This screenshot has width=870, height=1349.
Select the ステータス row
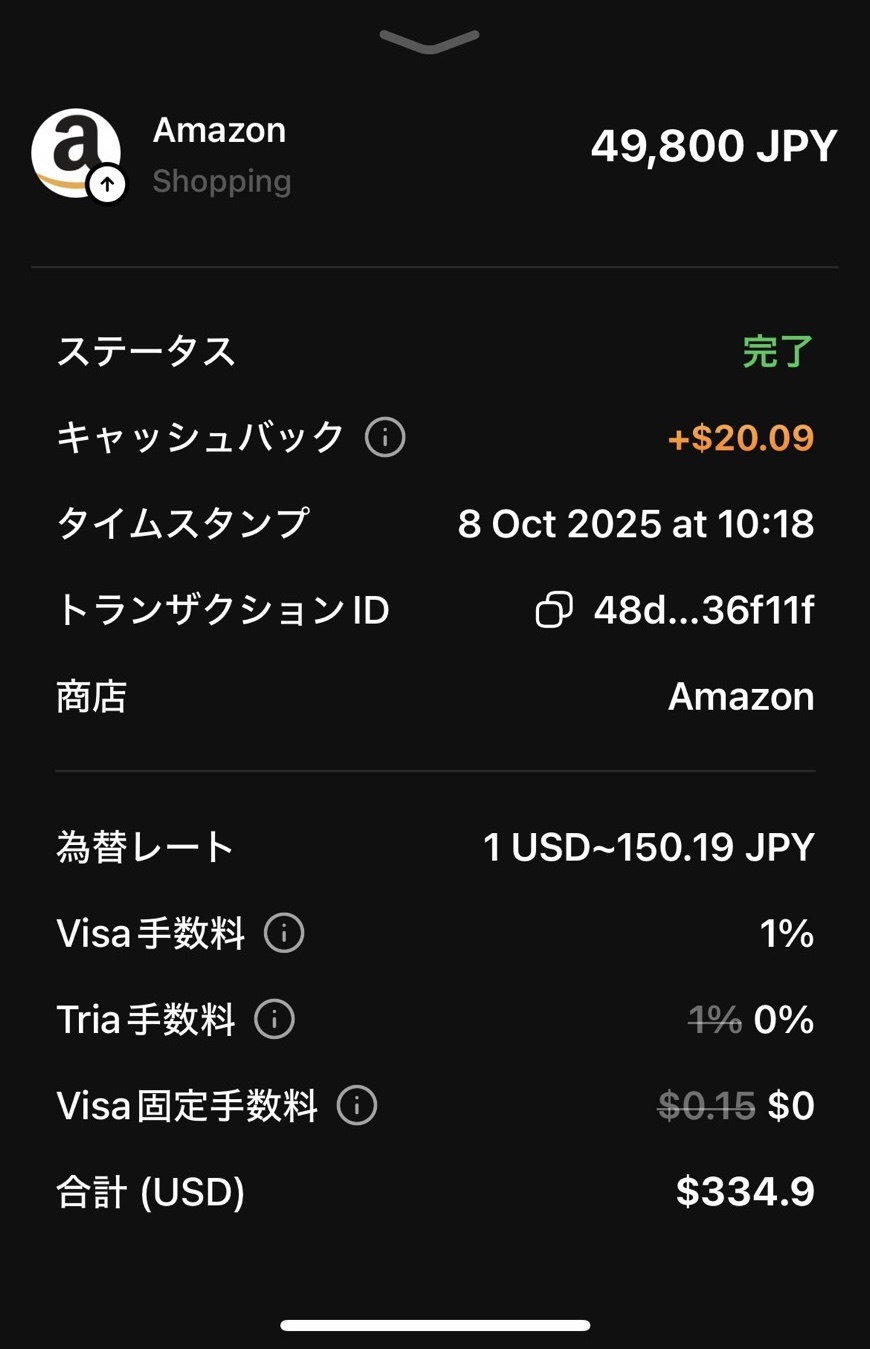point(435,350)
